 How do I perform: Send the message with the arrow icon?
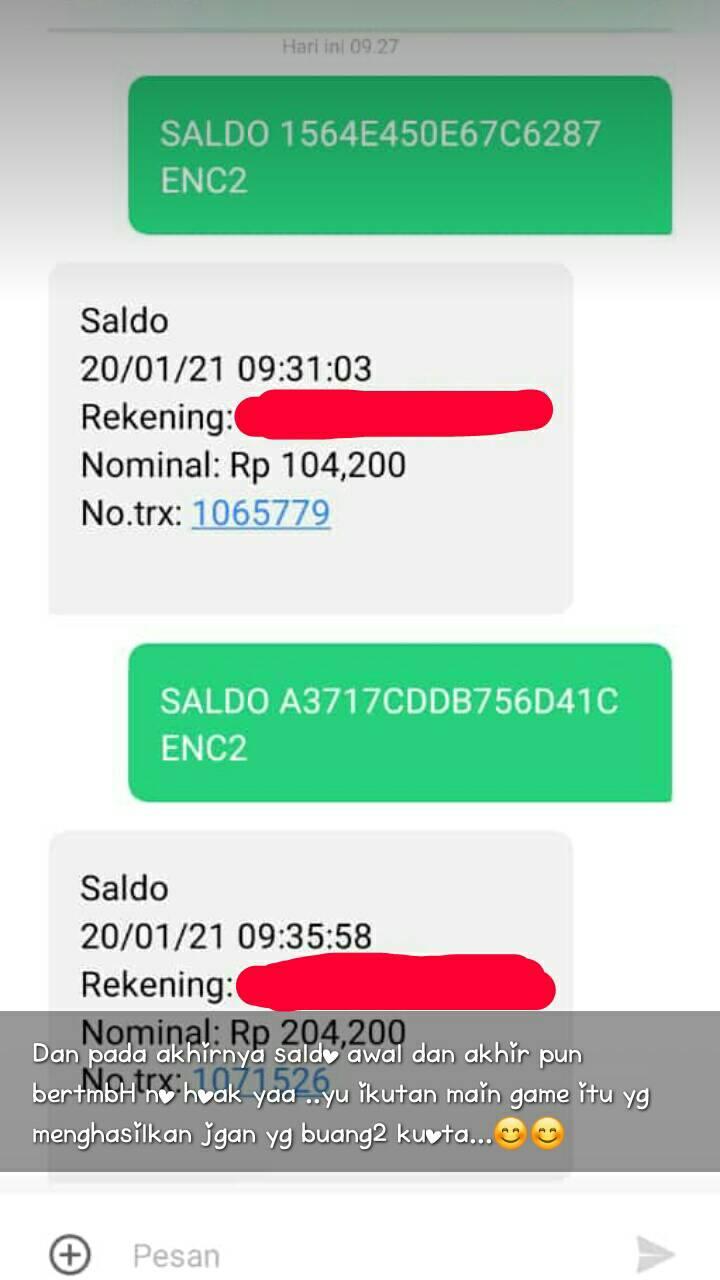[656, 1254]
